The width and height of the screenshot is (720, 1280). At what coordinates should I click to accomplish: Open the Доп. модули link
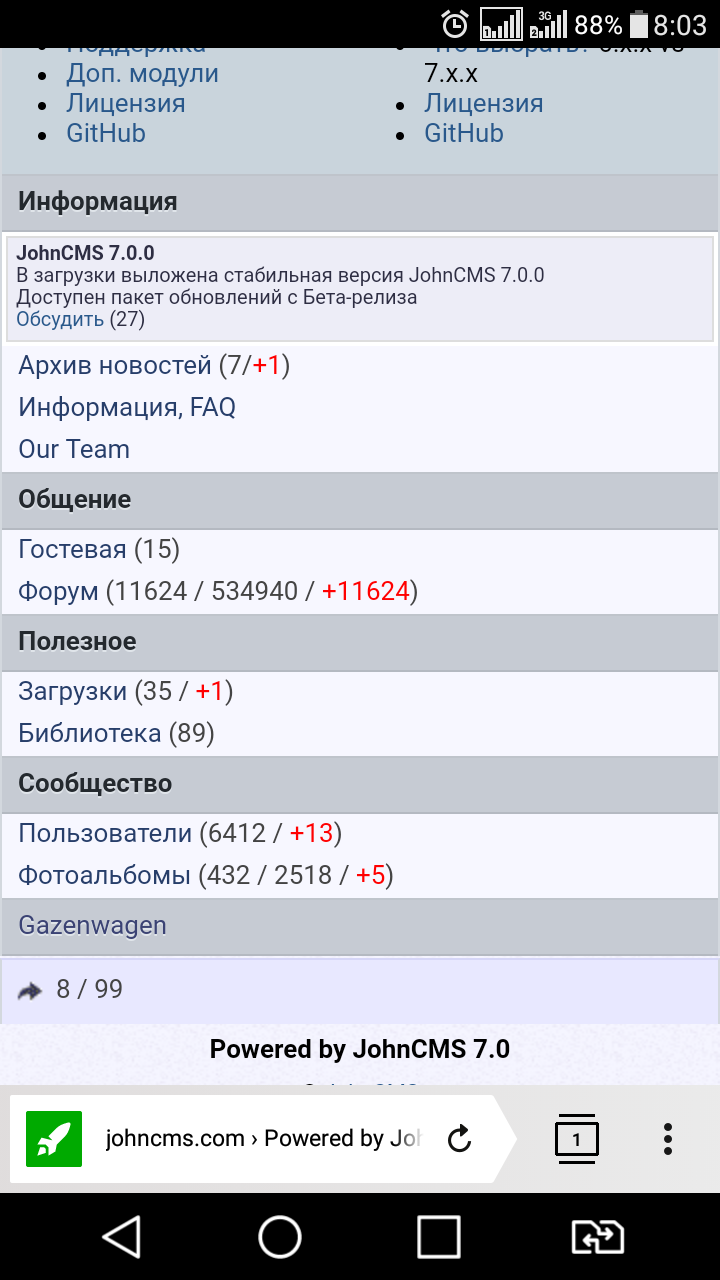tap(142, 73)
